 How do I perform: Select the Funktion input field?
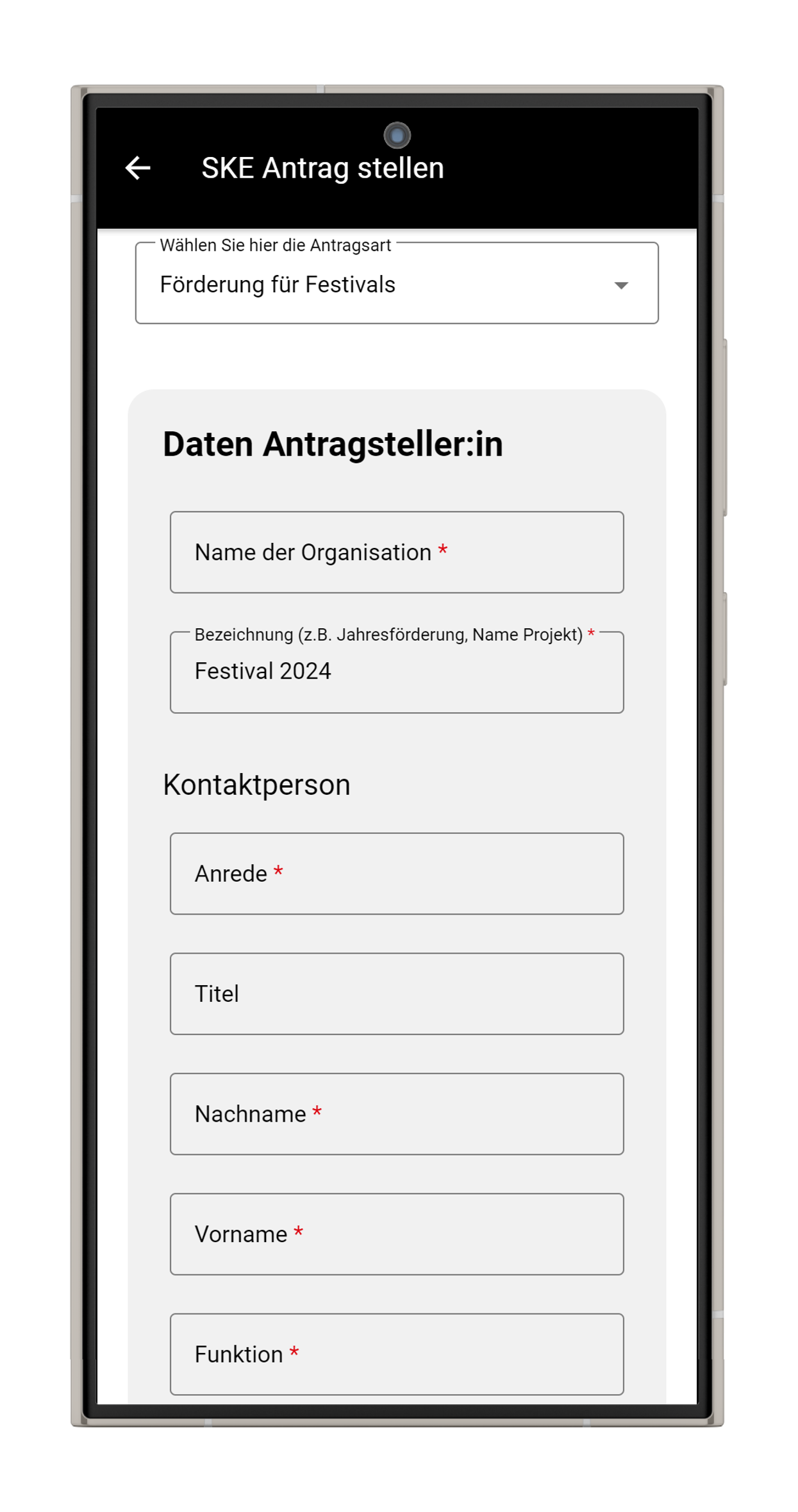tap(396, 1354)
